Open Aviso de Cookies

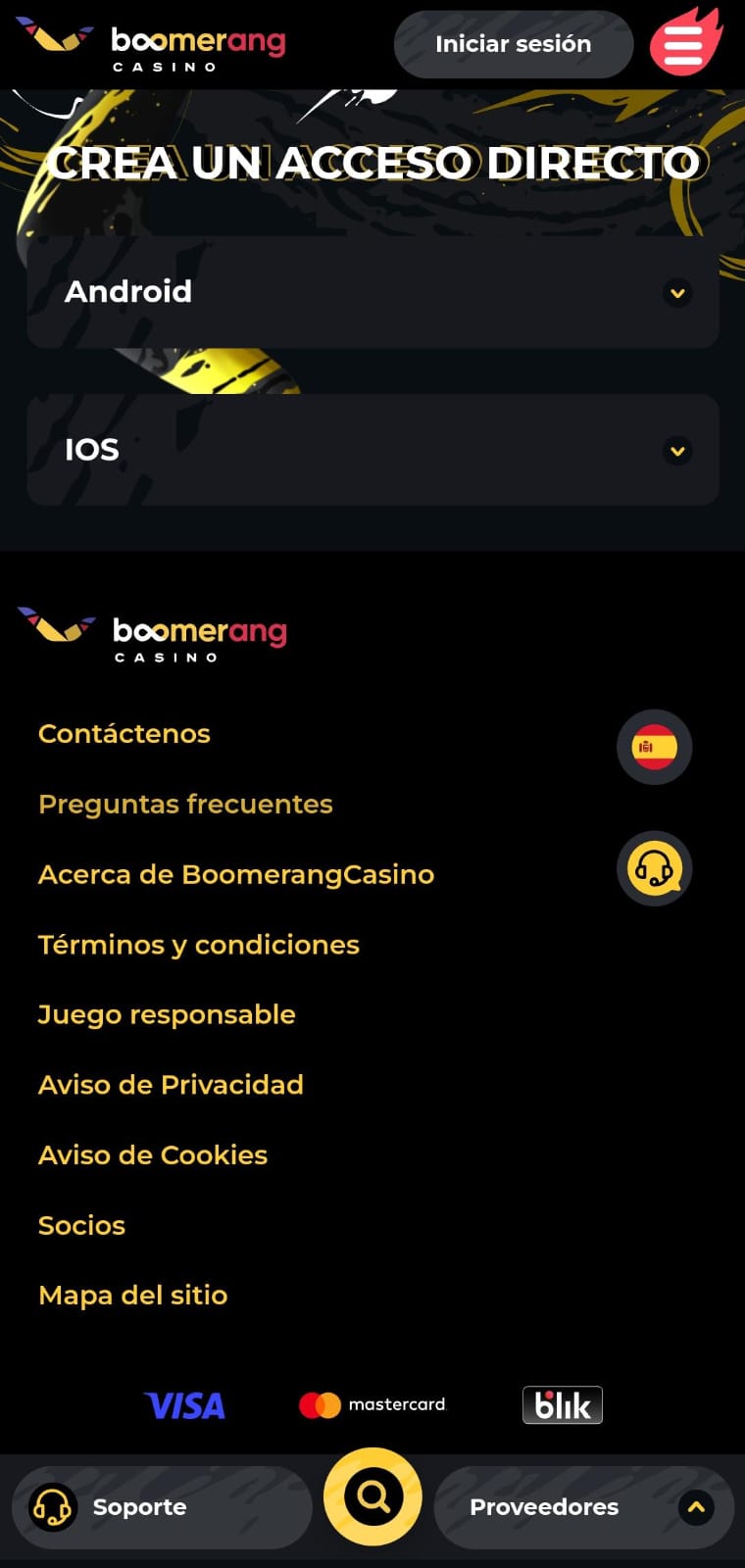[x=153, y=1155]
